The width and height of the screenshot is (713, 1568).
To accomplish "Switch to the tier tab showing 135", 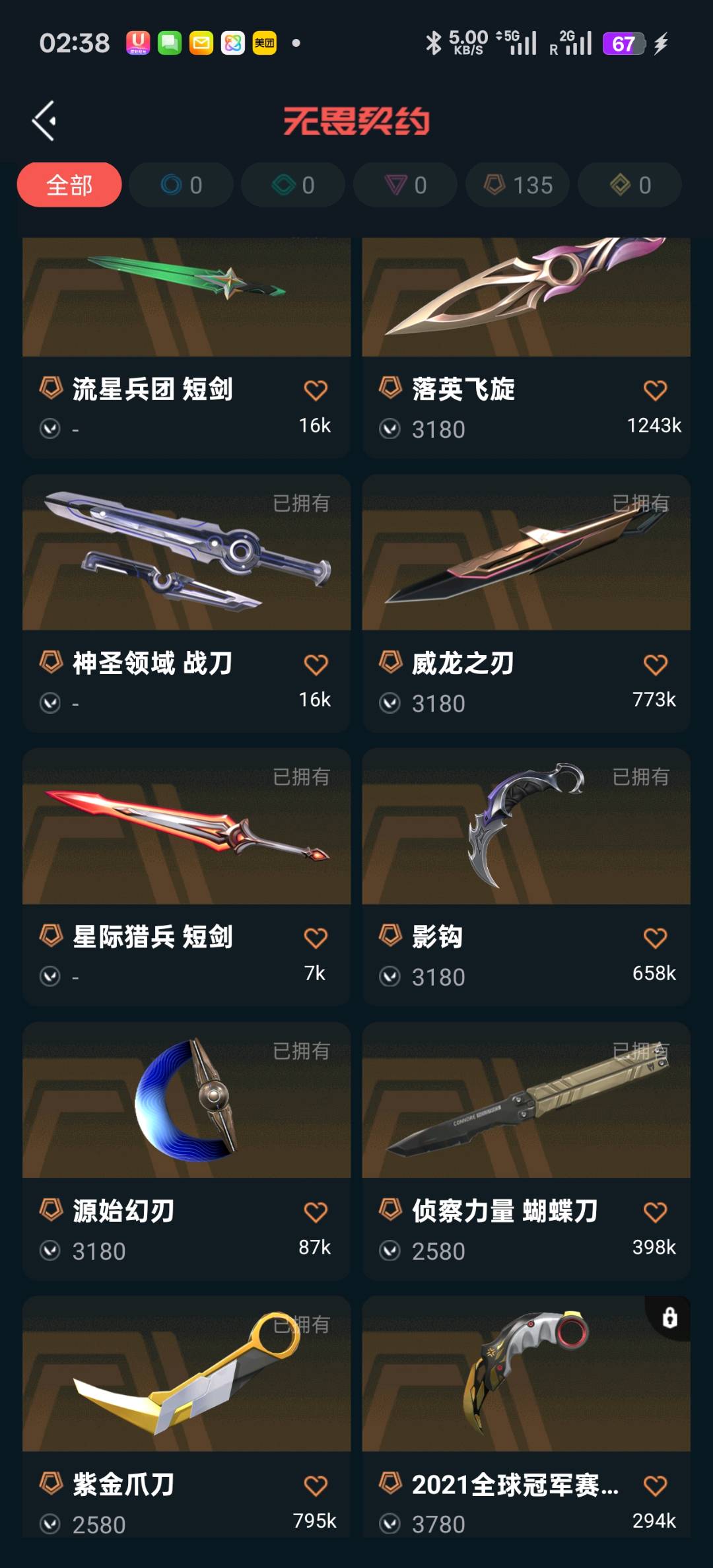I will 518,185.
